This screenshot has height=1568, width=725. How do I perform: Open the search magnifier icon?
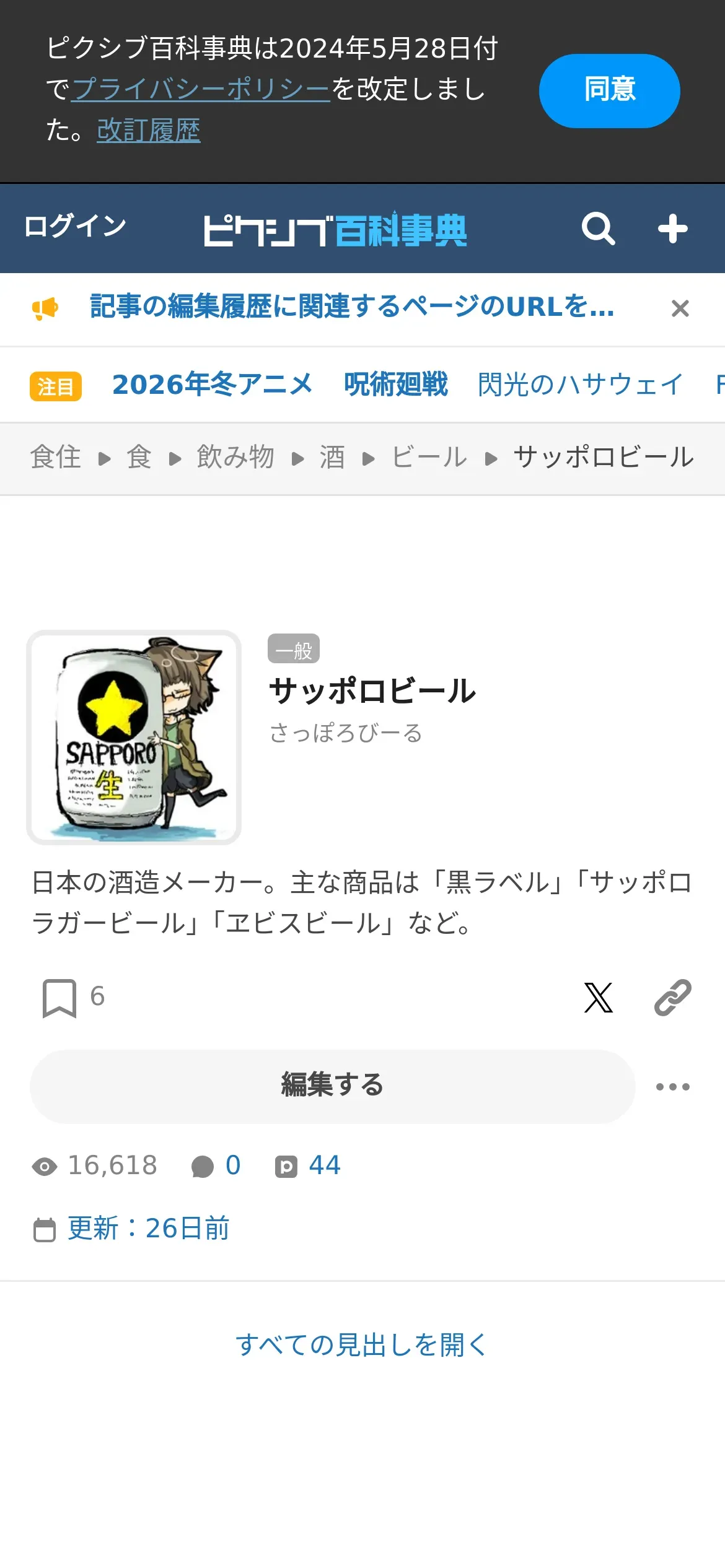pyautogui.click(x=598, y=229)
